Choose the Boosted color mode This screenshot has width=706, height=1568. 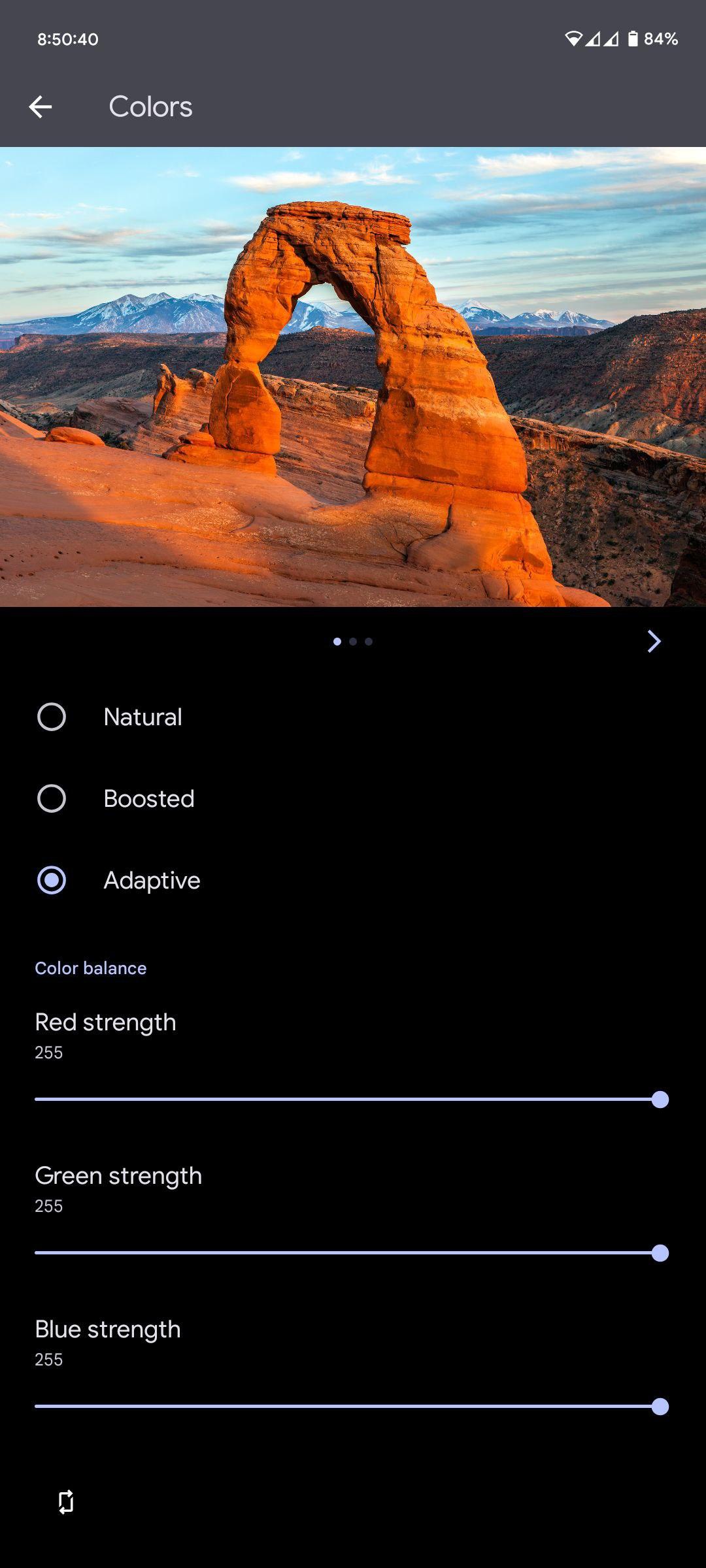[x=353, y=798]
